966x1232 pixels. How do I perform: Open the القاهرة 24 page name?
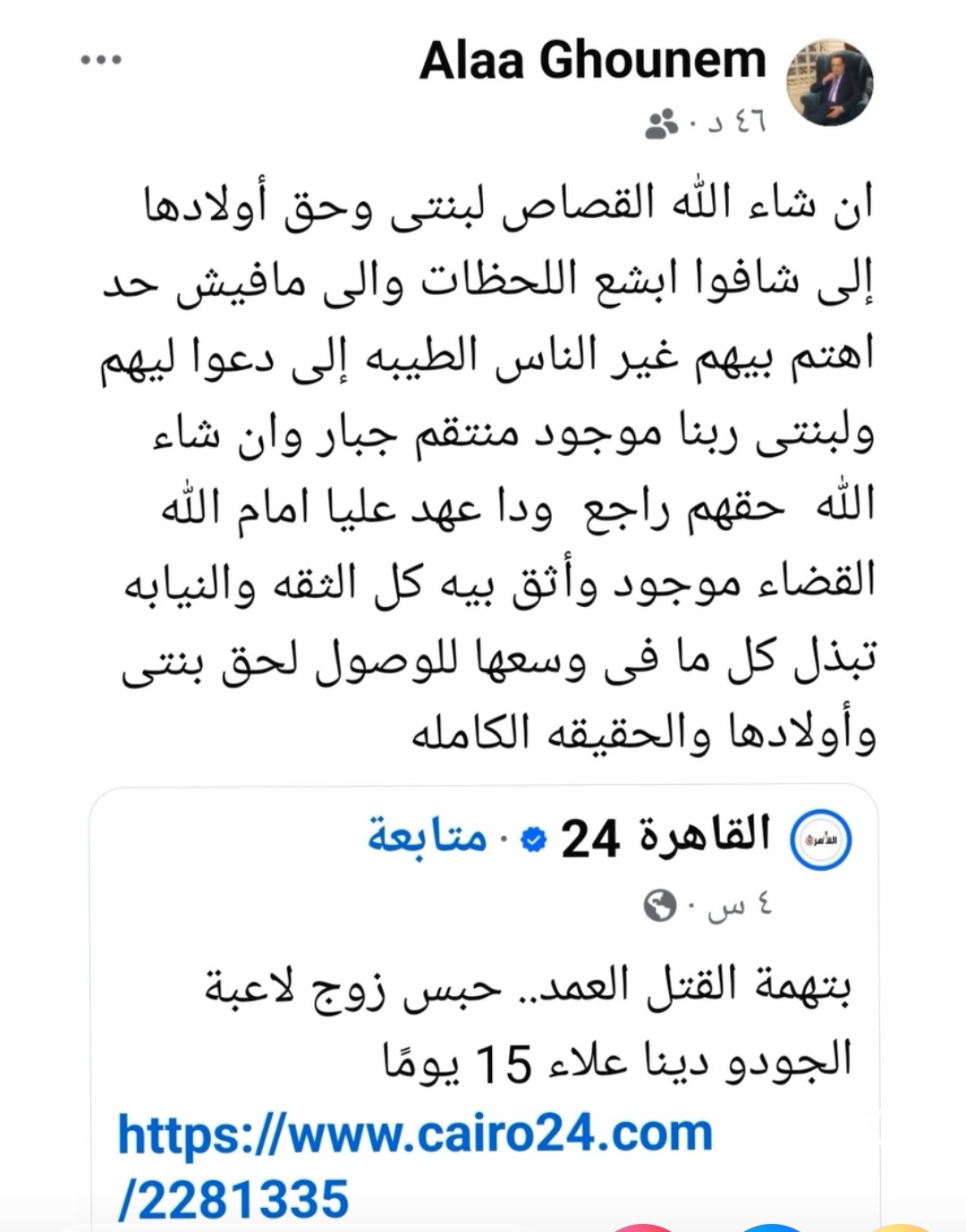(665, 837)
